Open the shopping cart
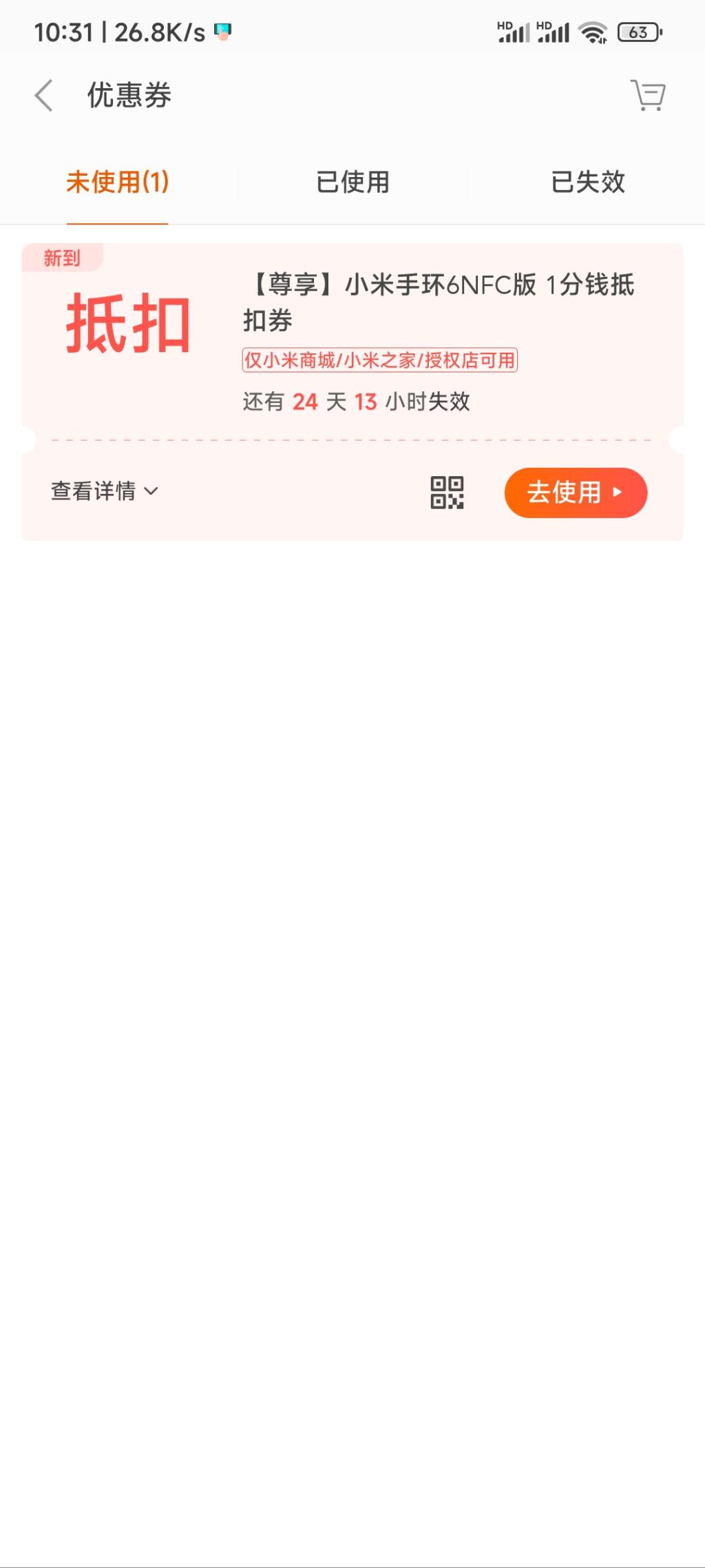 648,95
